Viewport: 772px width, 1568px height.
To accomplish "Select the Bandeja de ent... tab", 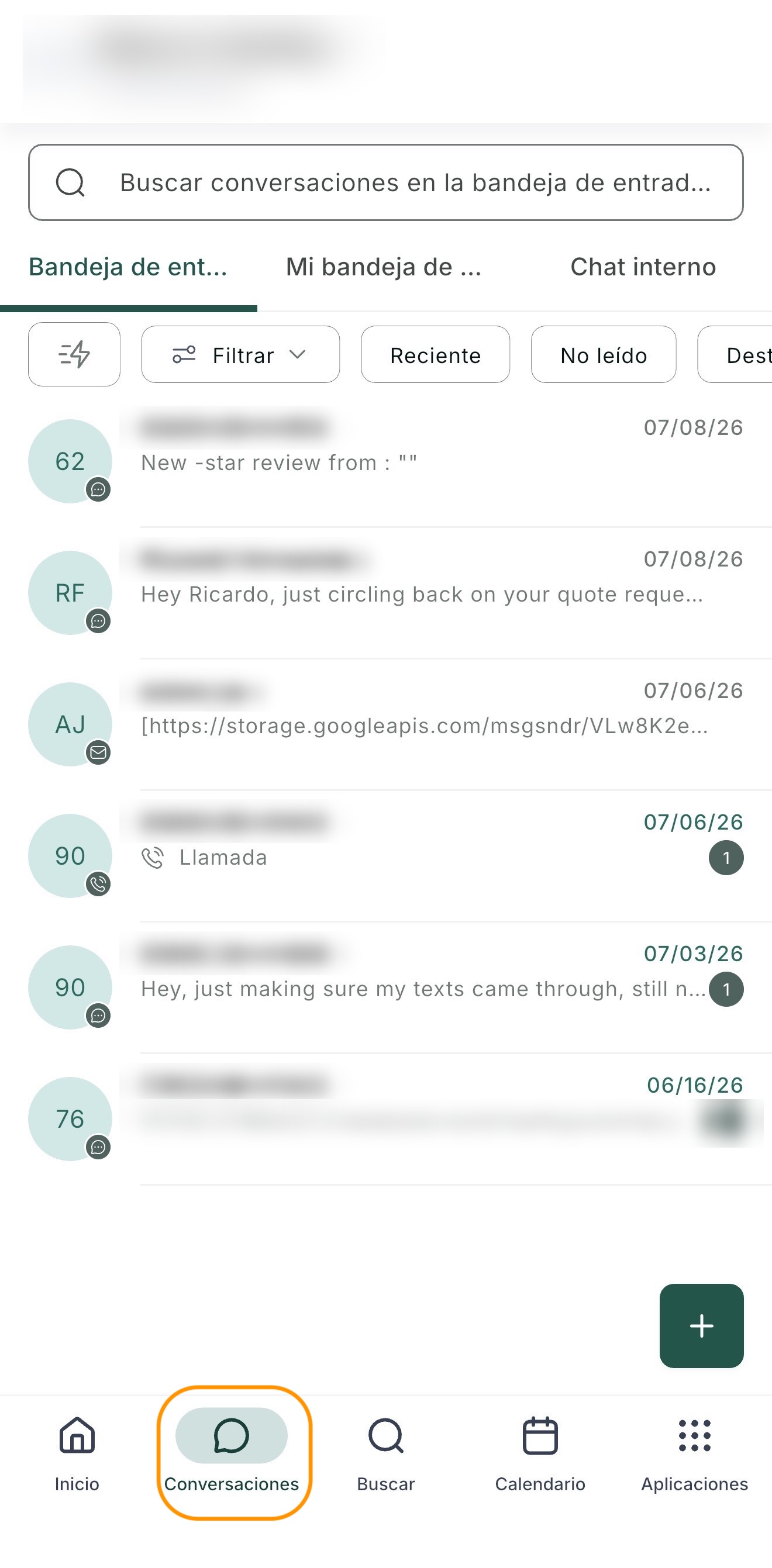I will [x=128, y=267].
